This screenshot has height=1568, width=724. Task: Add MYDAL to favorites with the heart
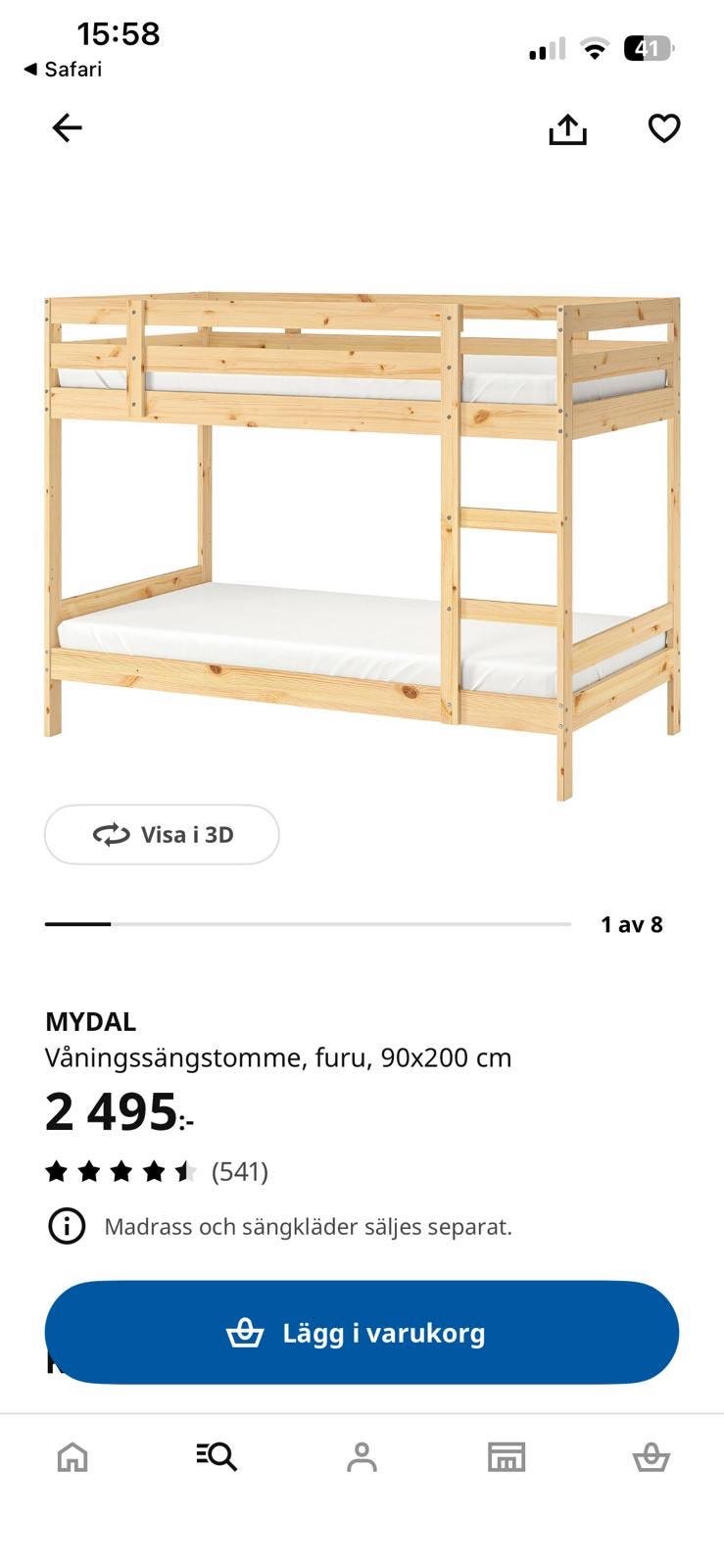[x=664, y=128]
